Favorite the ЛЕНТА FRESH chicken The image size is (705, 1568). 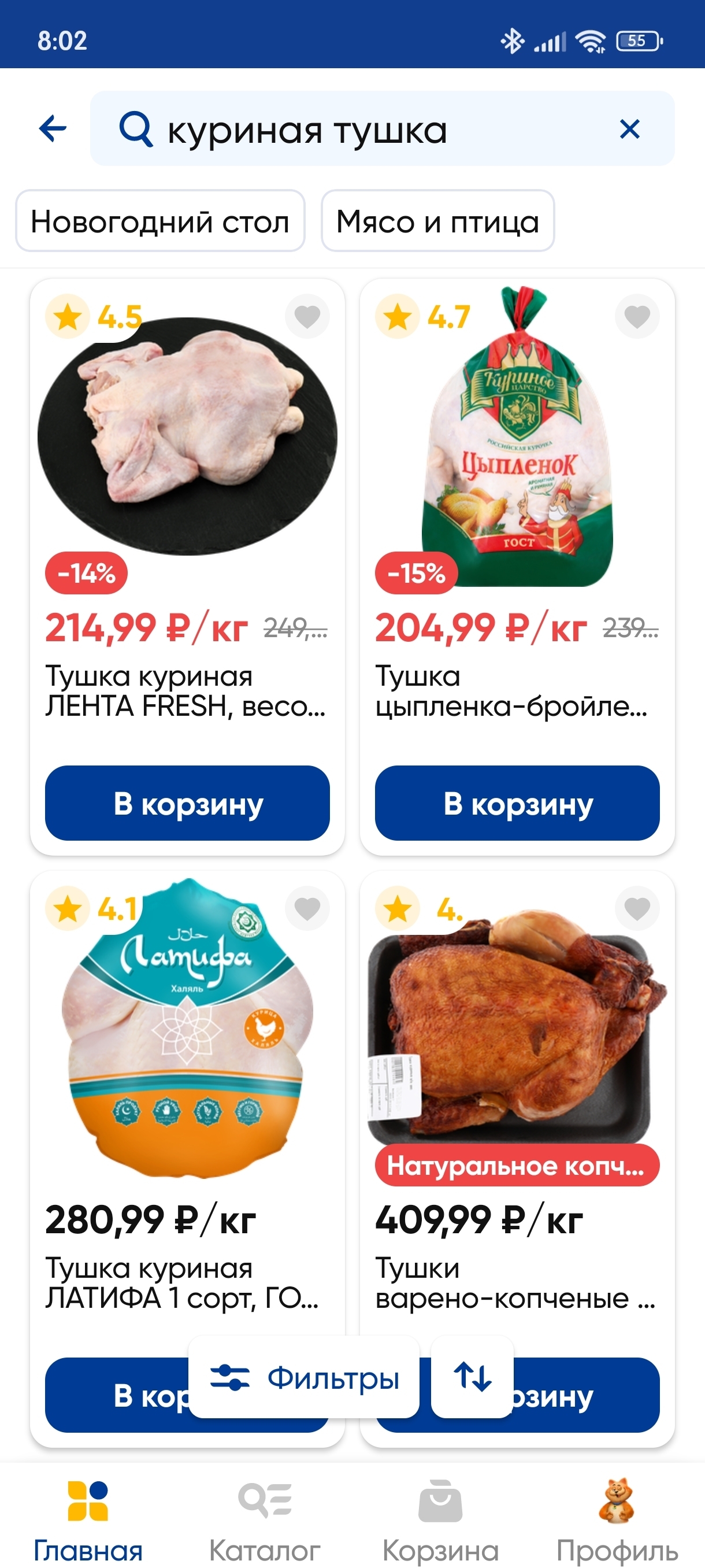click(307, 316)
